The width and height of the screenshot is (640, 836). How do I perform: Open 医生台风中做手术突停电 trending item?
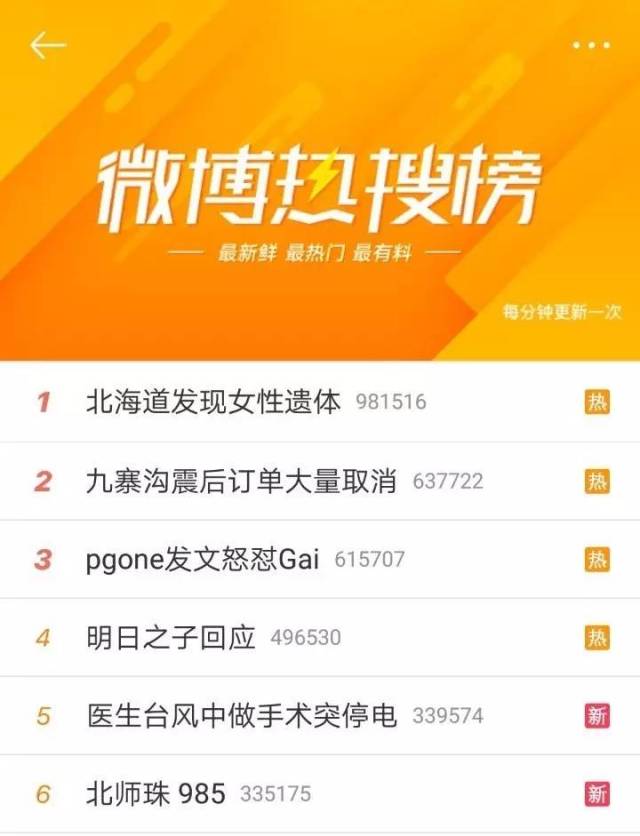pos(241,715)
